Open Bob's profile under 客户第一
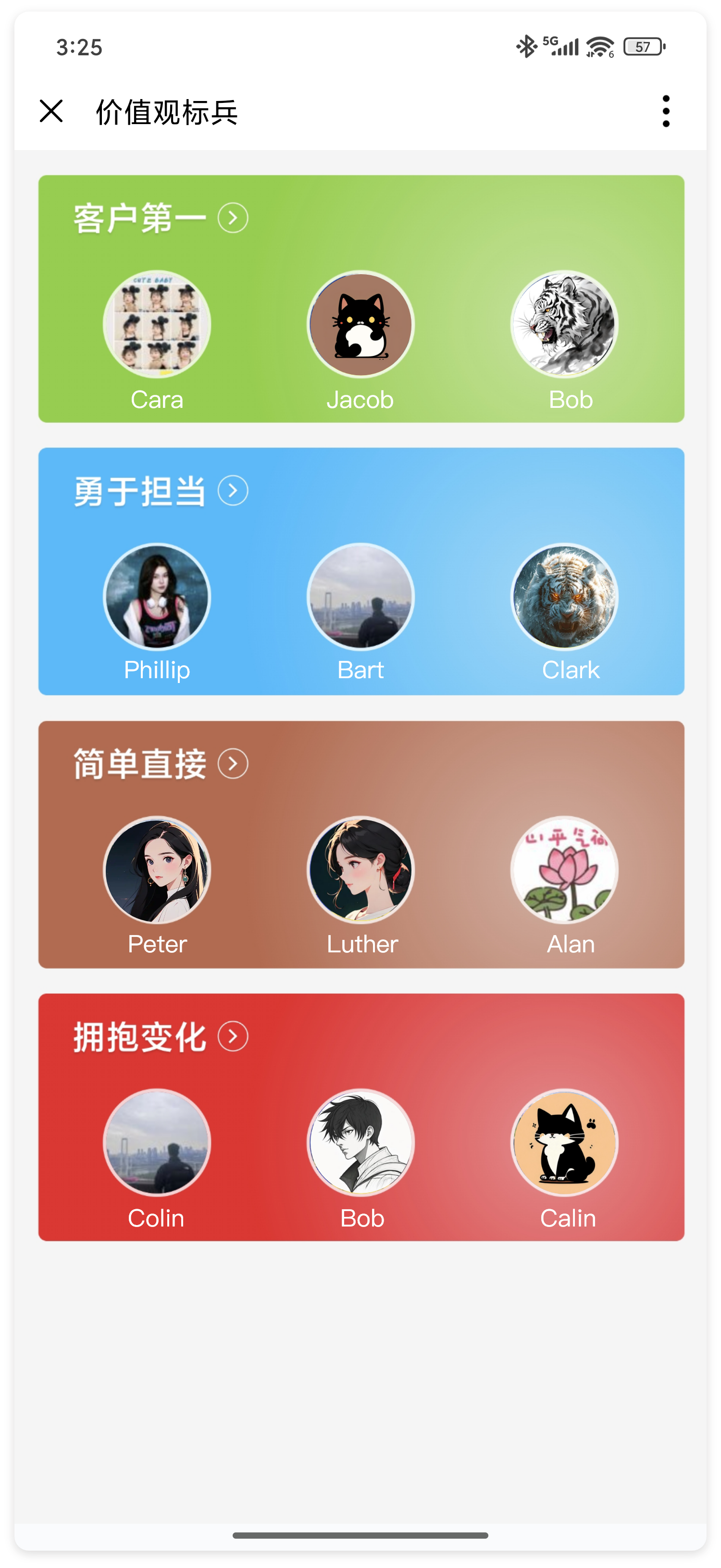Screen dimensions: 721x1568 [564, 324]
